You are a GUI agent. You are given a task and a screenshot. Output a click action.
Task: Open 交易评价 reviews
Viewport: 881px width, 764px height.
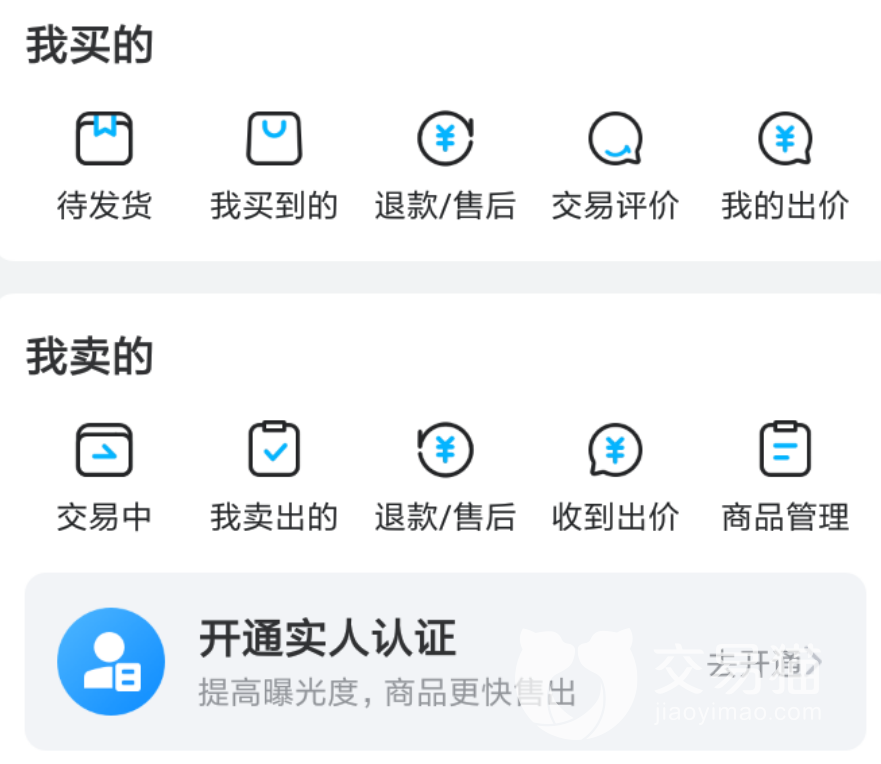tap(615, 163)
